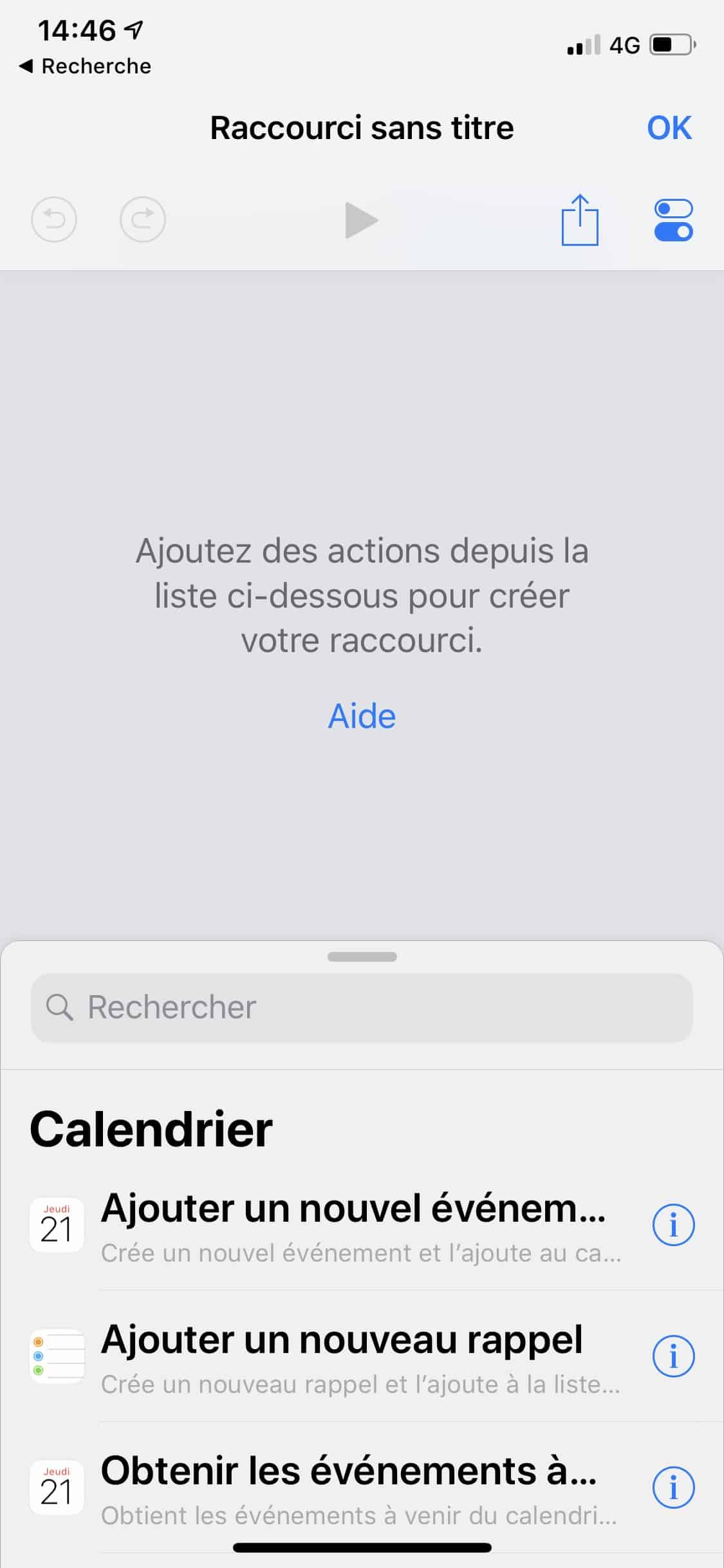Open info for 'Obtenir les événements à venir'
Image resolution: width=724 pixels, height=1568 pixels.
[x=673, y=1488]
